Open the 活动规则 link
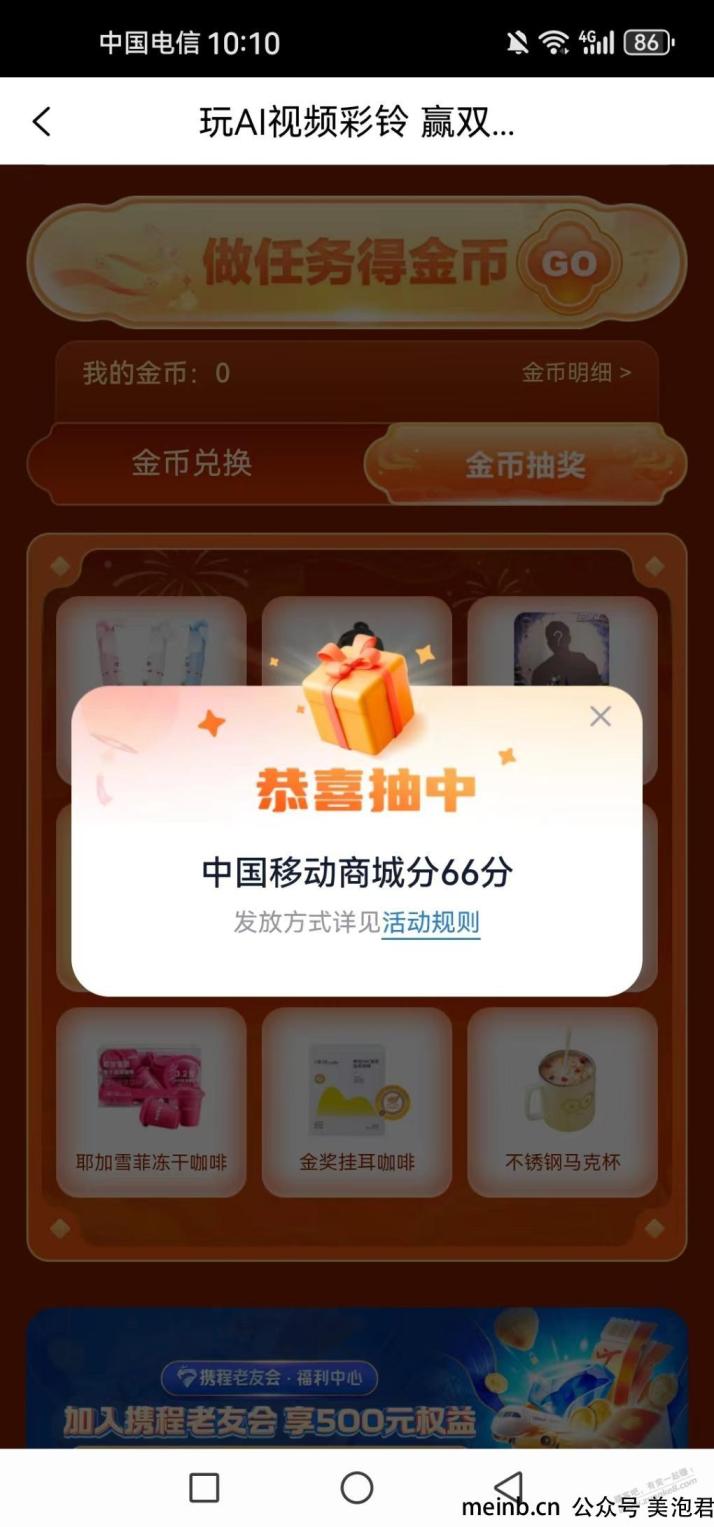714x1527 pixels. pyautogui.click(x=431, y=922)
